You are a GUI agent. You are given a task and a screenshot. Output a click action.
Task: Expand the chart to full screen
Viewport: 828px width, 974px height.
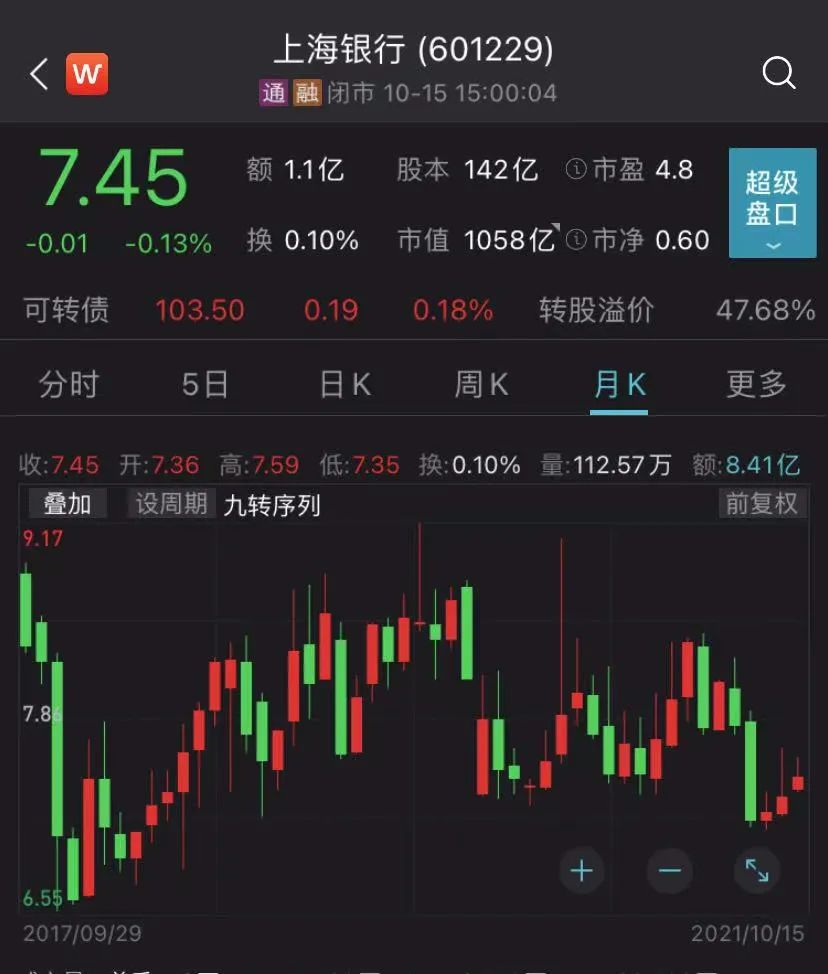(757, 871)
